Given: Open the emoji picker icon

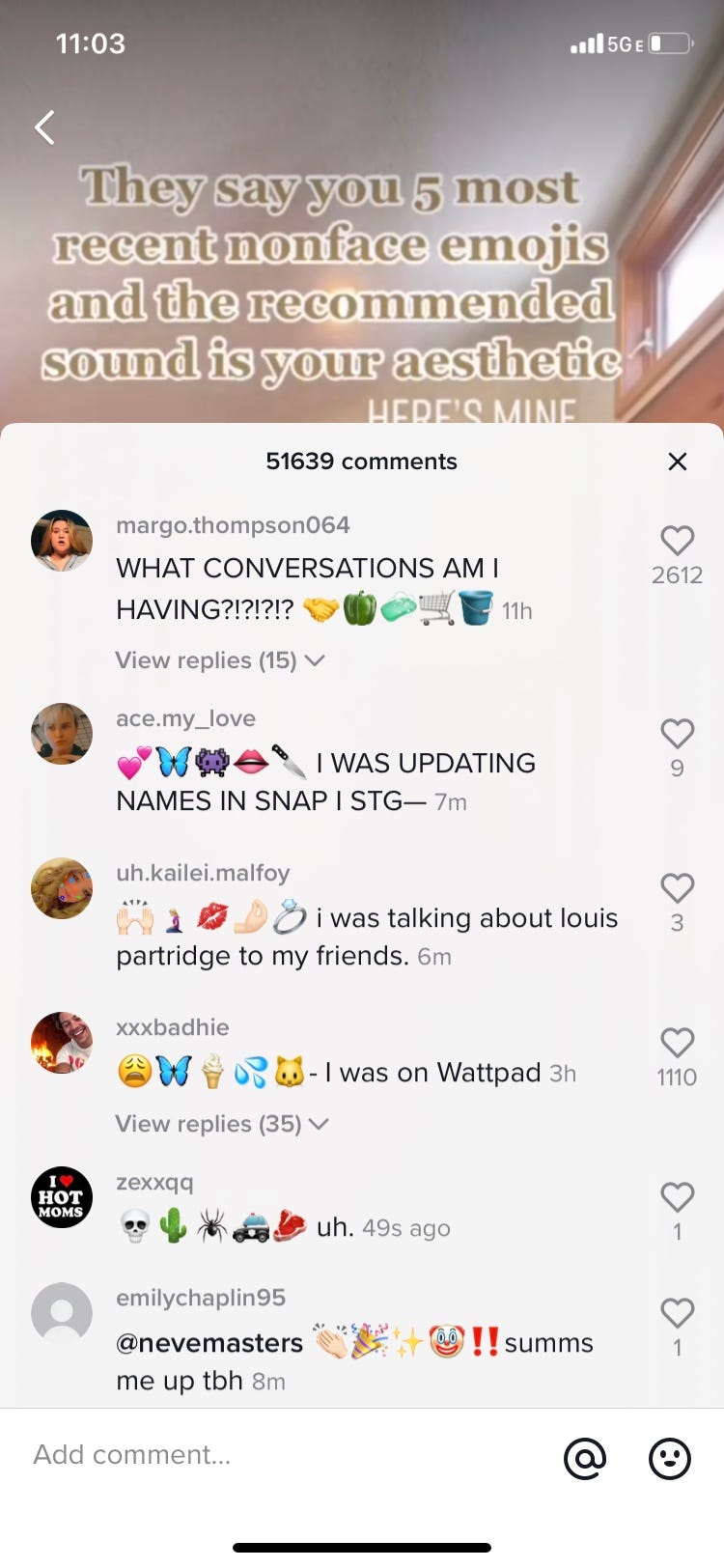Looking at the screenshot, I should click(x=669, y=1458).
